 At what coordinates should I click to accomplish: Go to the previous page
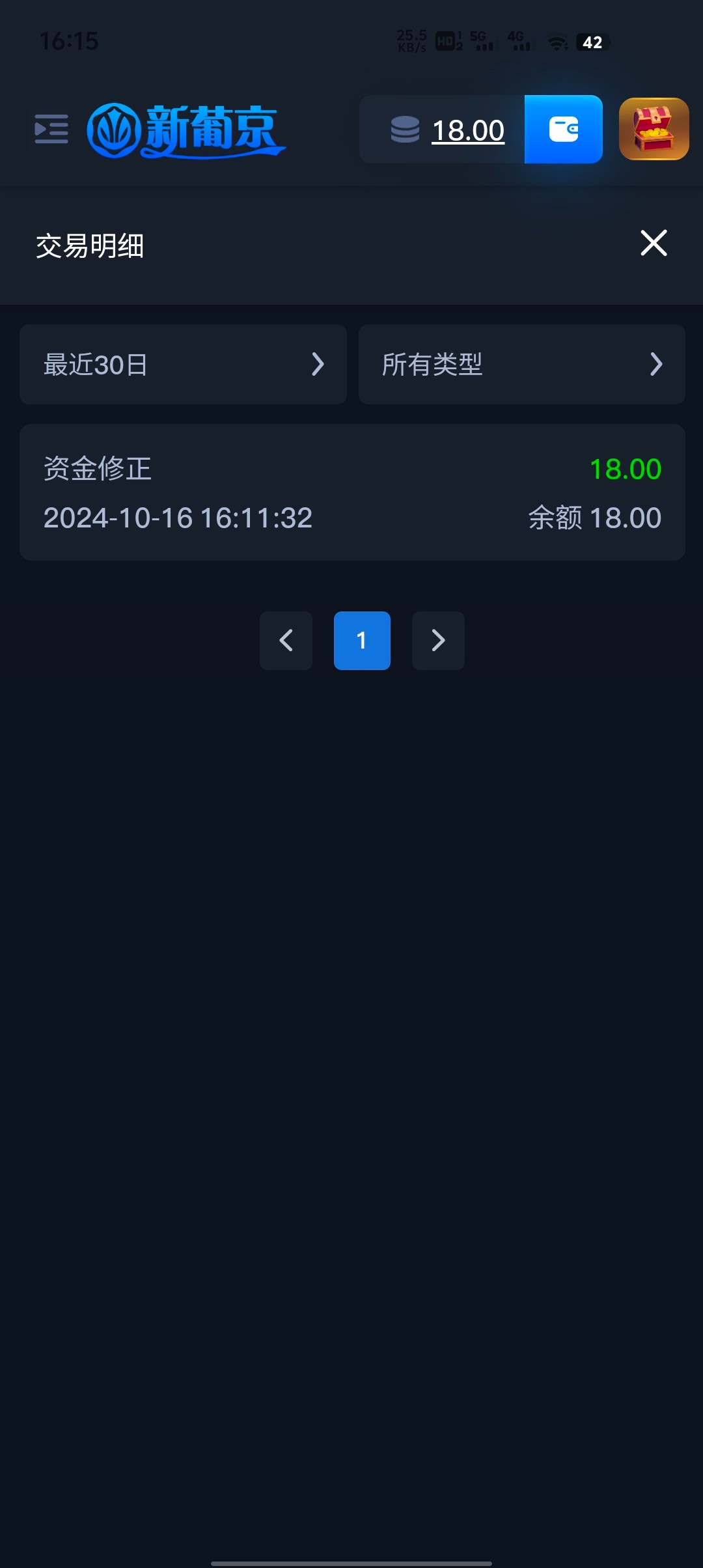pos(286,641)
